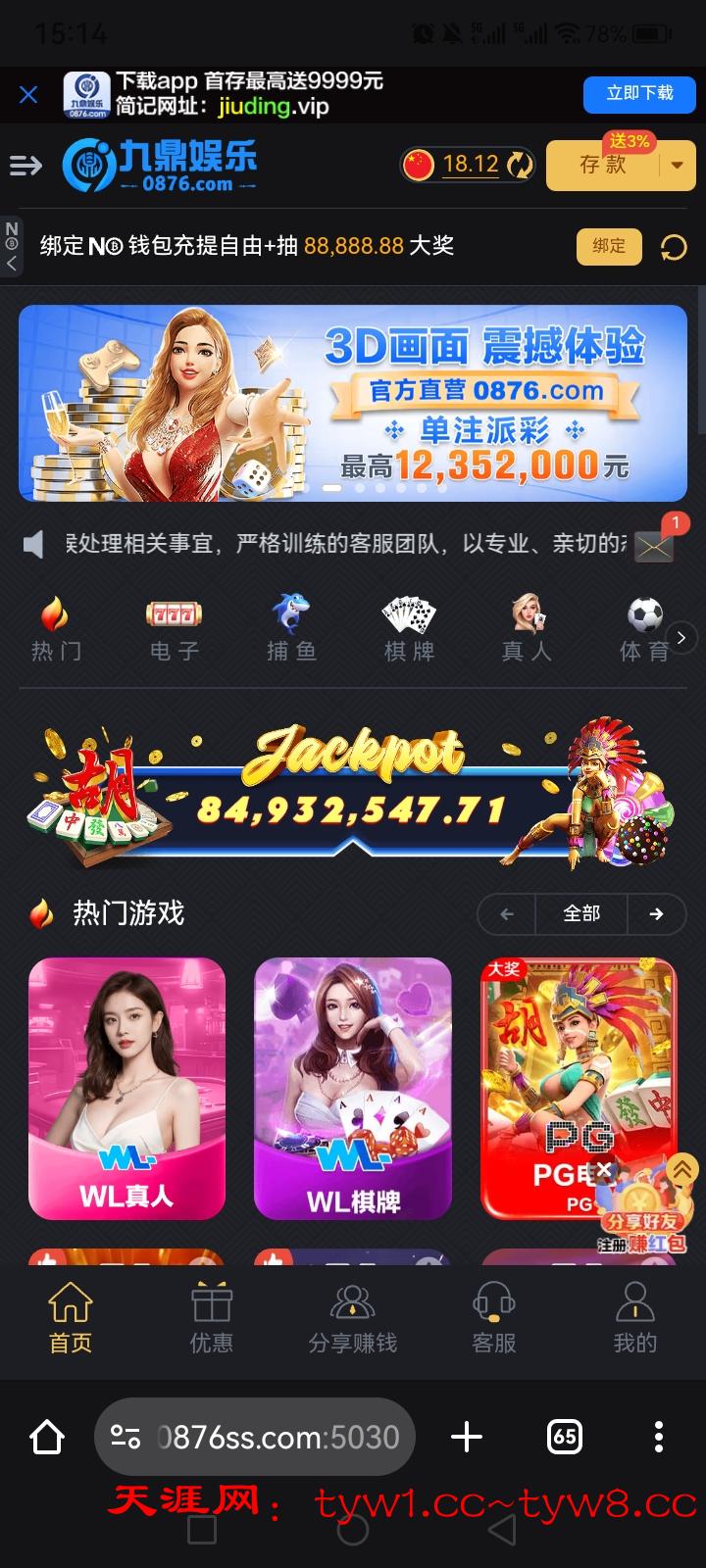706x1568 pixels.
Task: Open the WL真人 game card
Action: coord(126,1088)
